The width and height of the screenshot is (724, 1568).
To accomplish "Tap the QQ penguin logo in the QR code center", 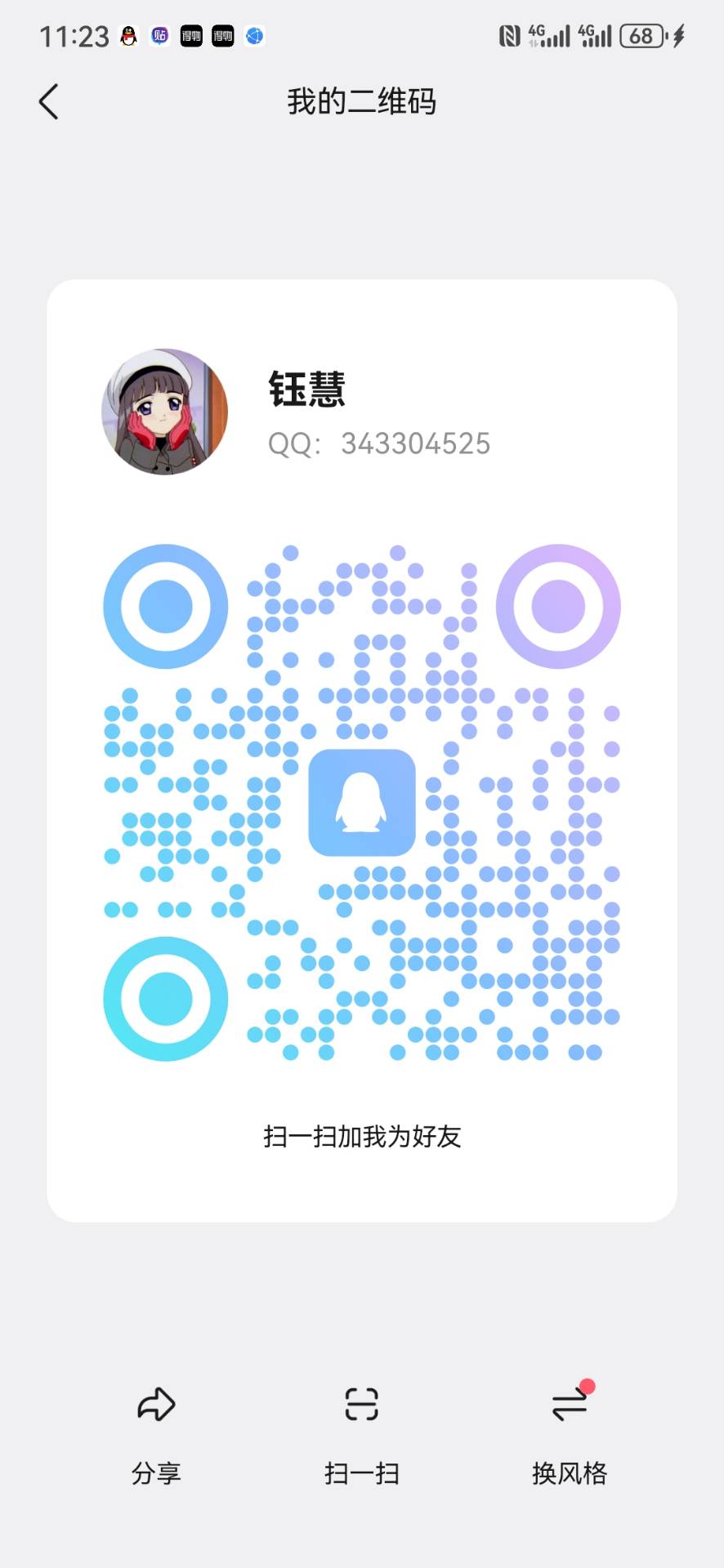I will click(x=362, y=804).
